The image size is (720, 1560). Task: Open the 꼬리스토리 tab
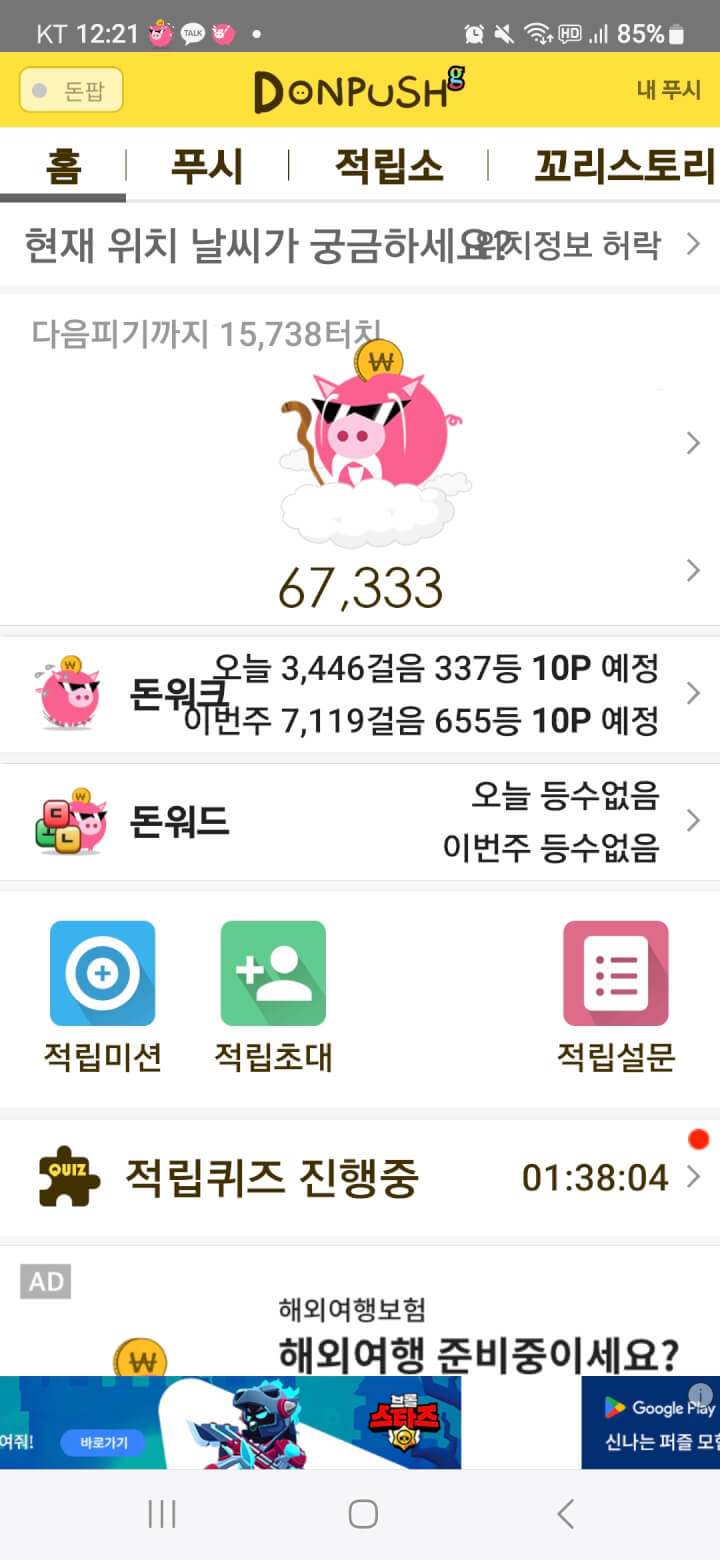coord(624,165)
